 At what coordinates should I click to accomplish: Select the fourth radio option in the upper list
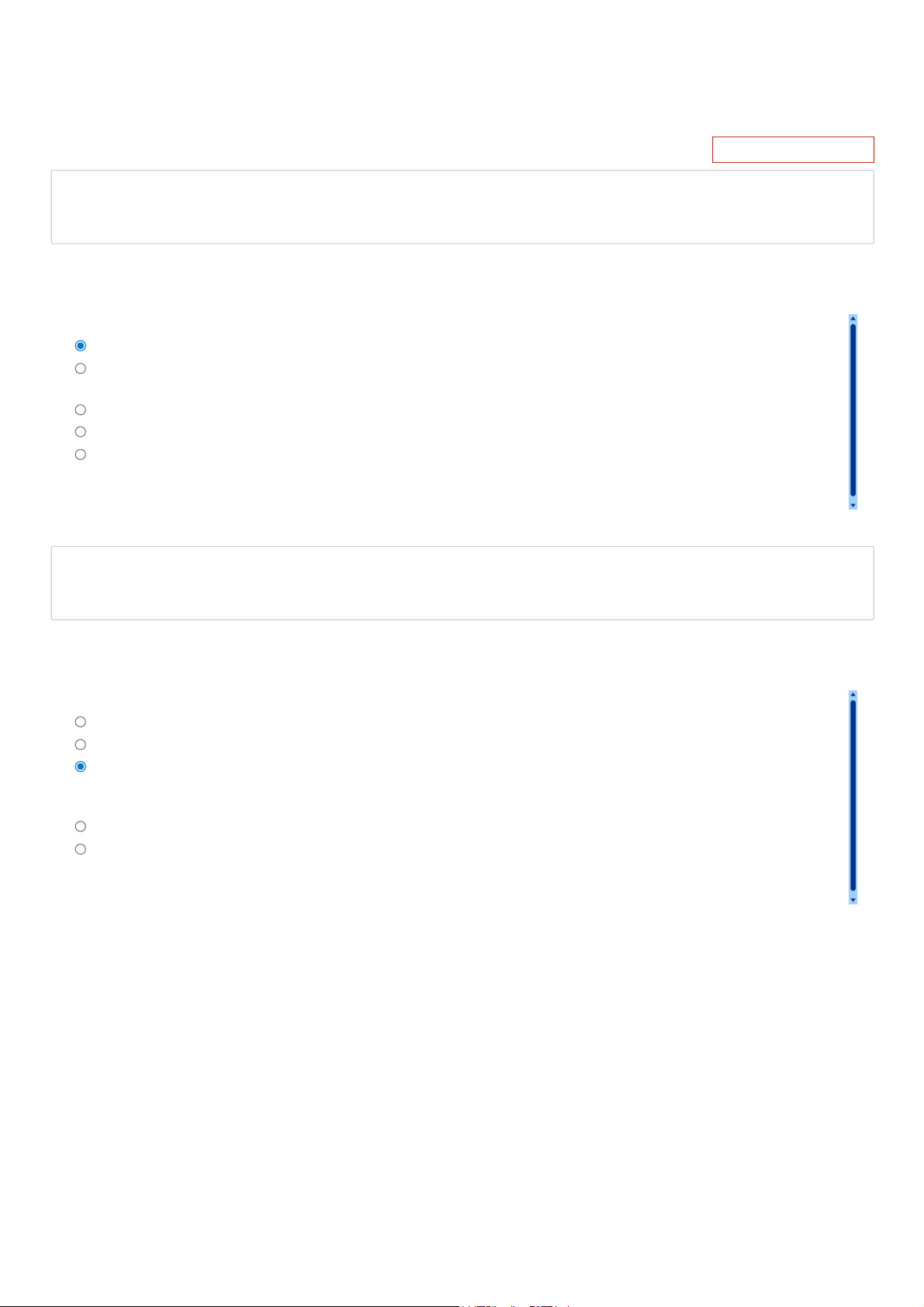(80, 431)
